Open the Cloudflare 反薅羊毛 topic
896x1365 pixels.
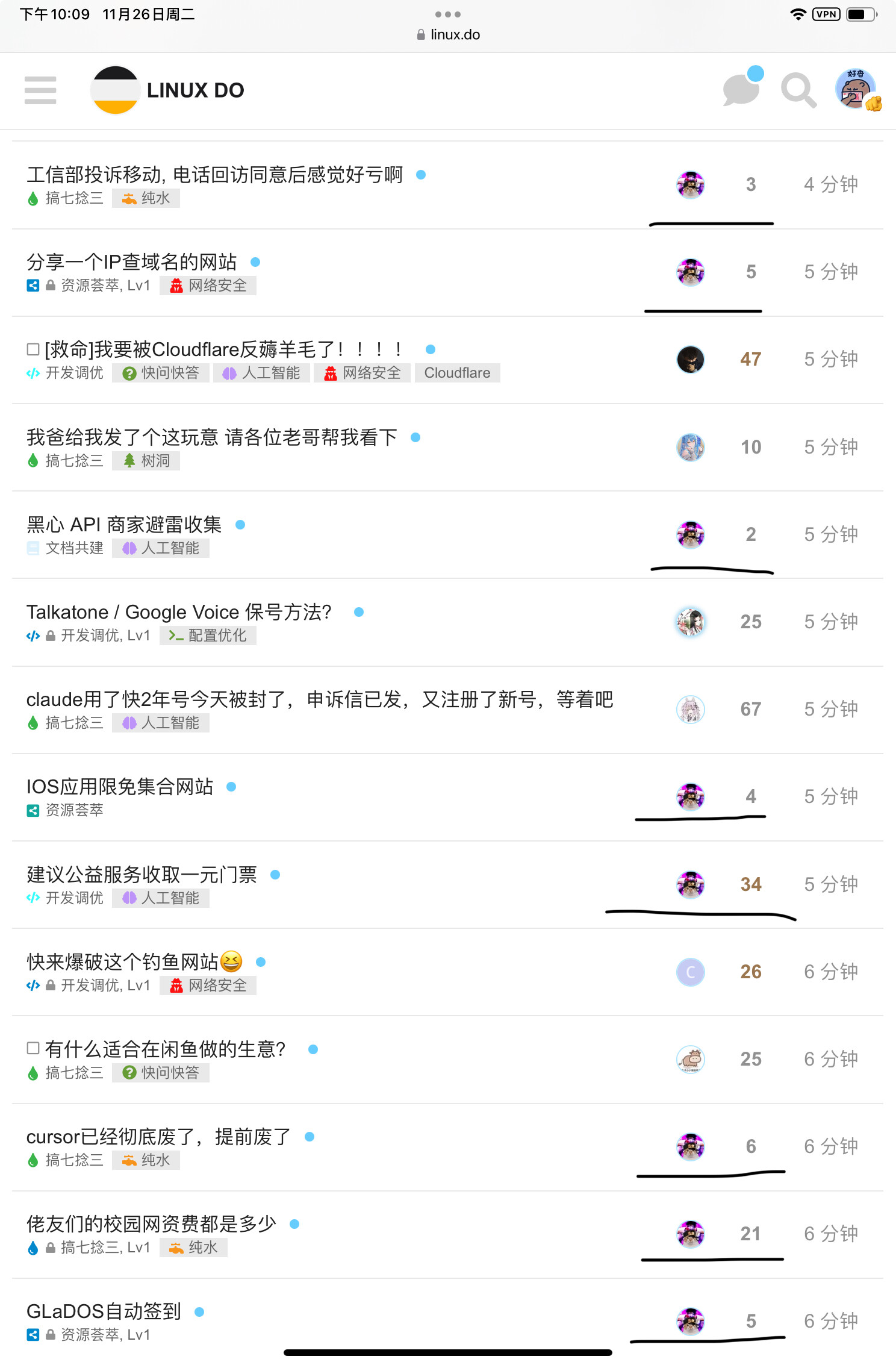coord(224,349)
